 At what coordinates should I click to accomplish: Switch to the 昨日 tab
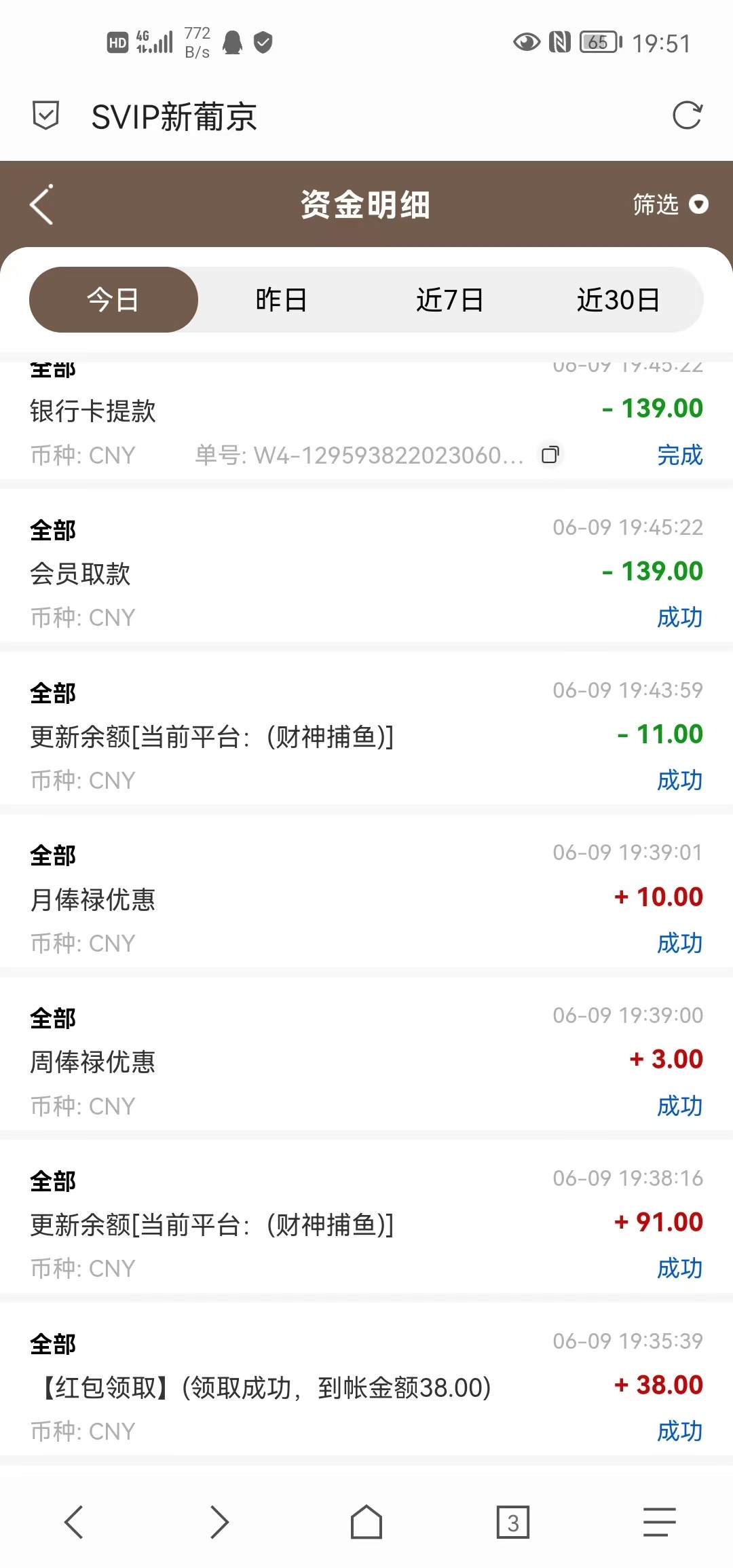tap(281, 299)
